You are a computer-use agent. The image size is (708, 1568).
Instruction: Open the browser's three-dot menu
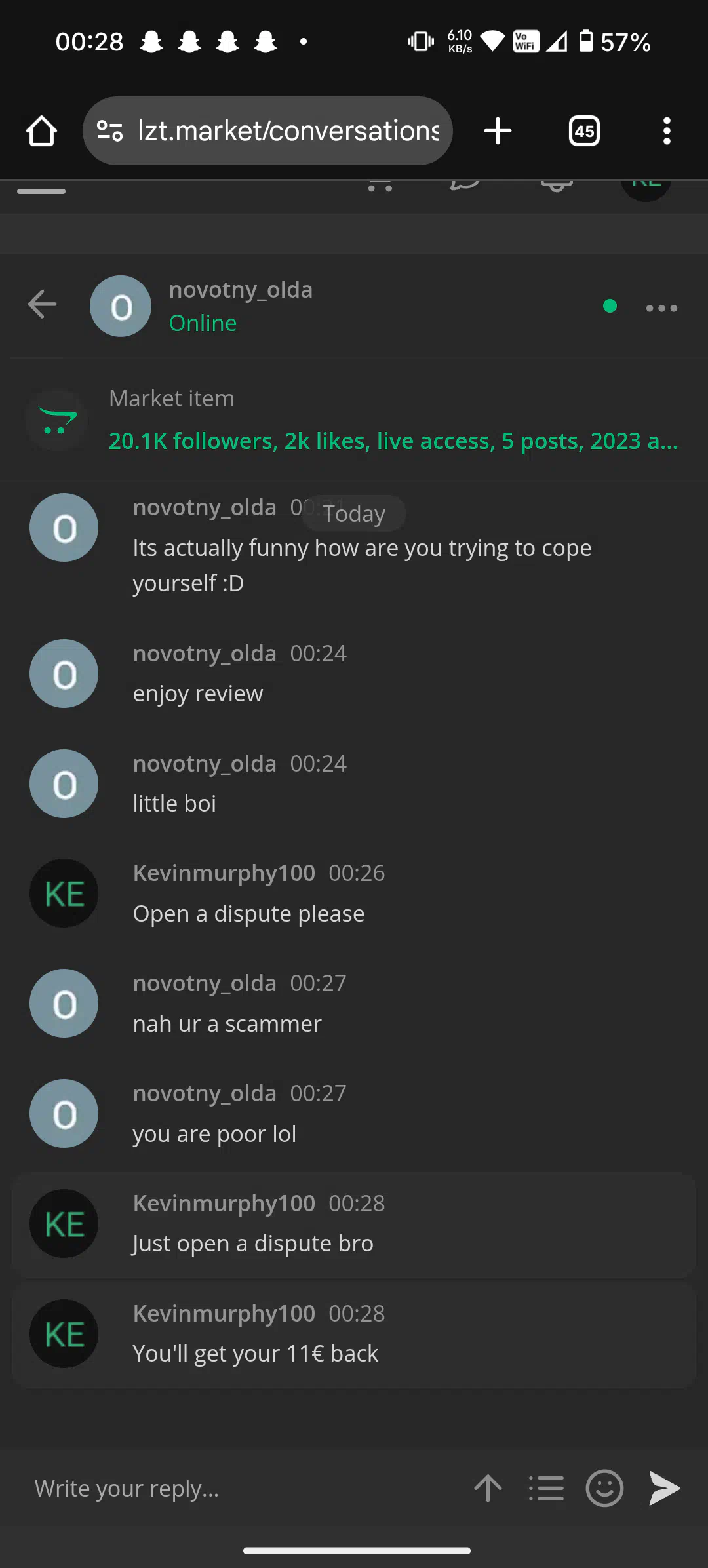click(667, 131)
